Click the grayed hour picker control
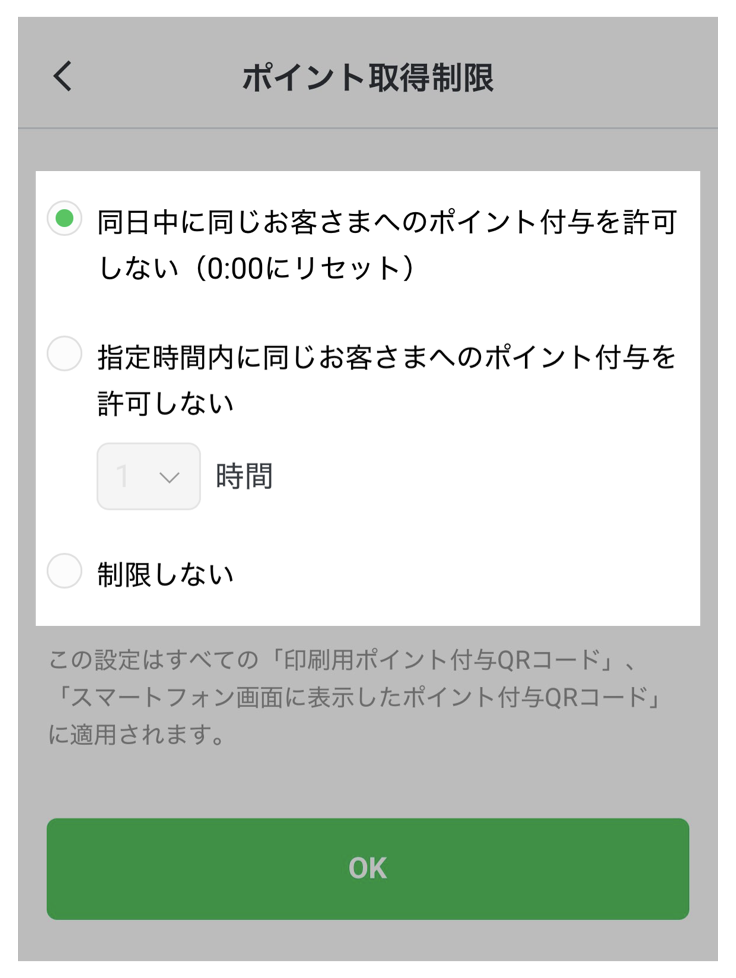 click(148, 476)
